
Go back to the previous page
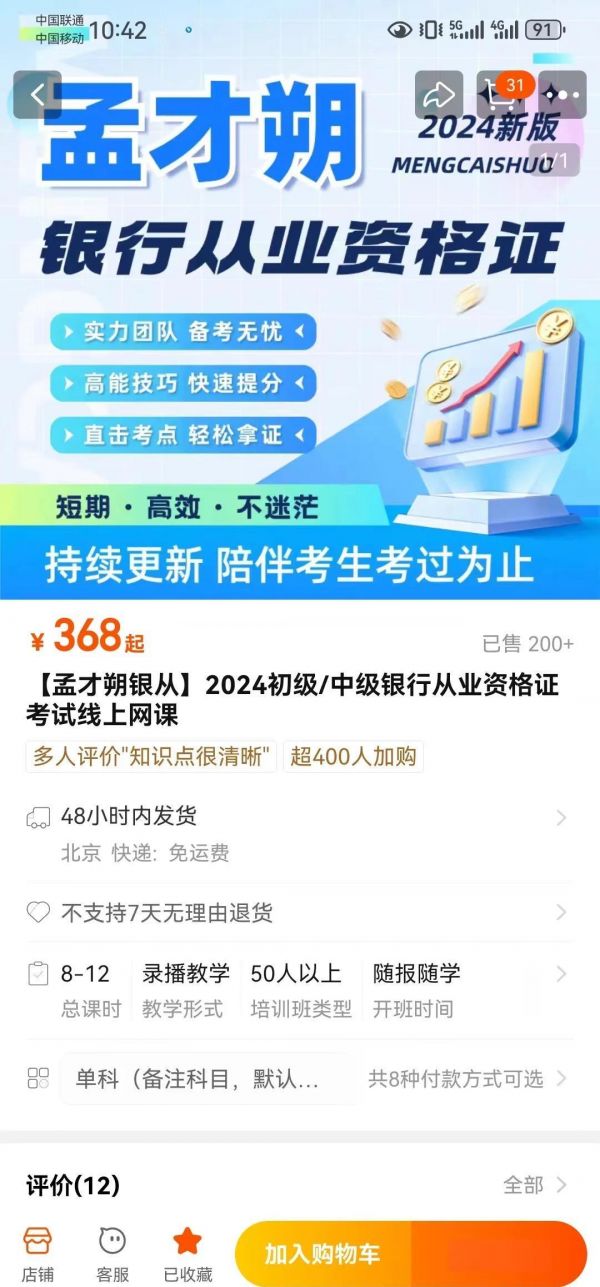pos(37,95)
